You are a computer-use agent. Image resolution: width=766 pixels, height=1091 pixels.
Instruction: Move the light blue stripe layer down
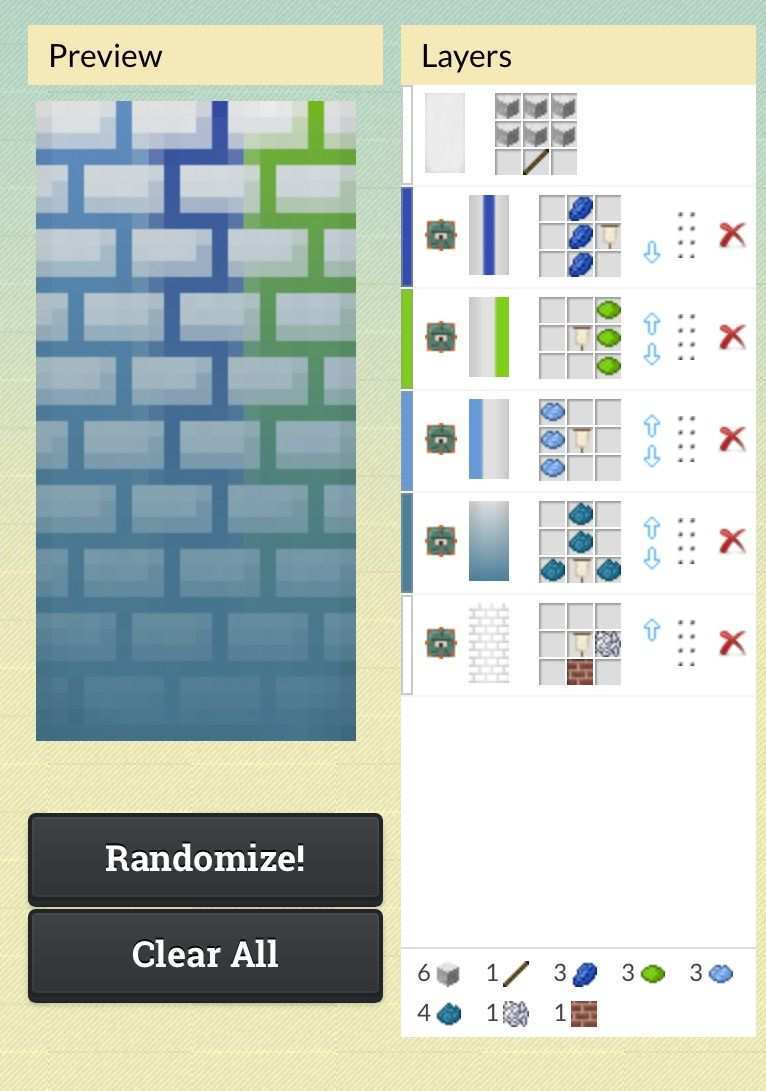coord(652,456)
